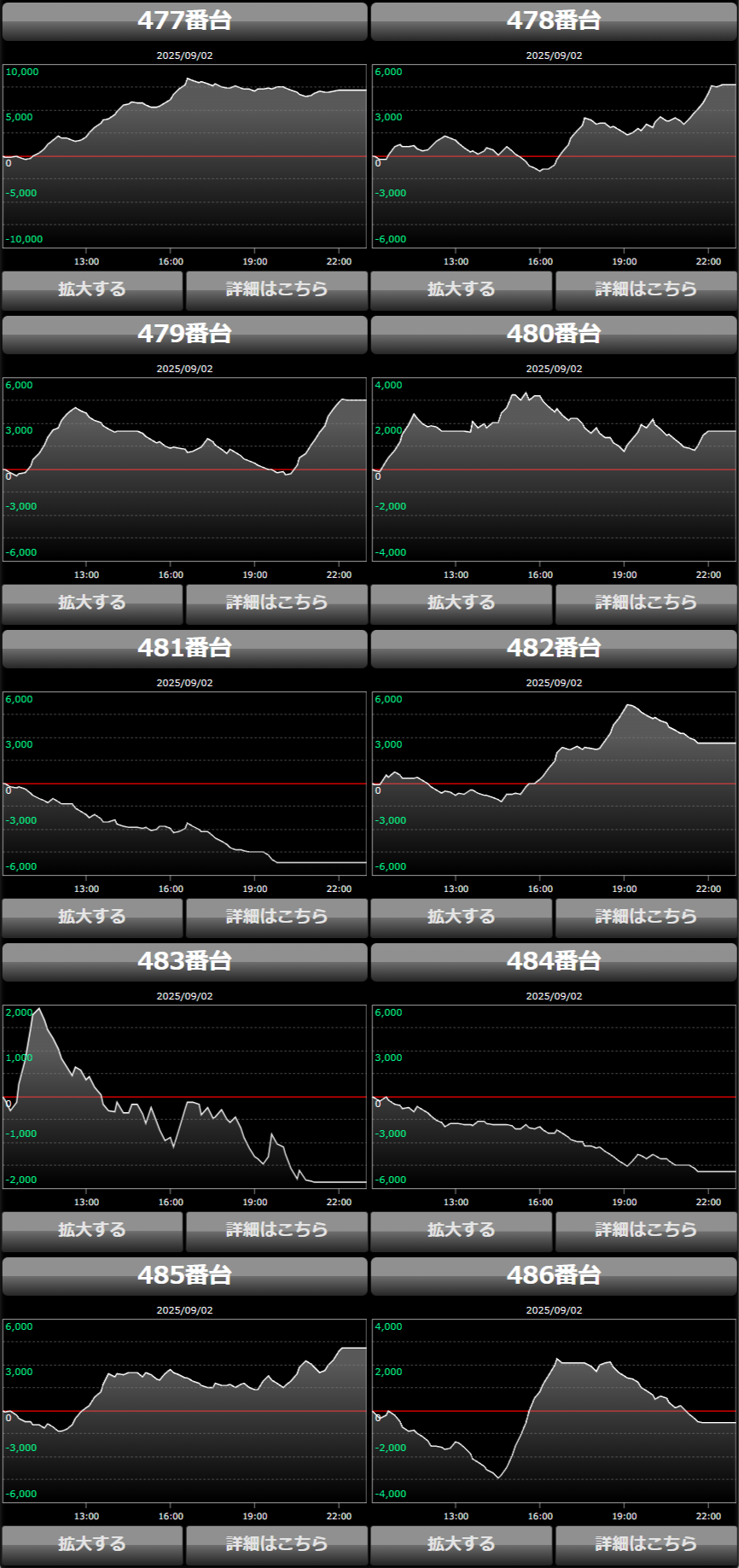The height and width of the screenshot is (1568, 739).
Task: Show details for 481番台
Action: 276,917
